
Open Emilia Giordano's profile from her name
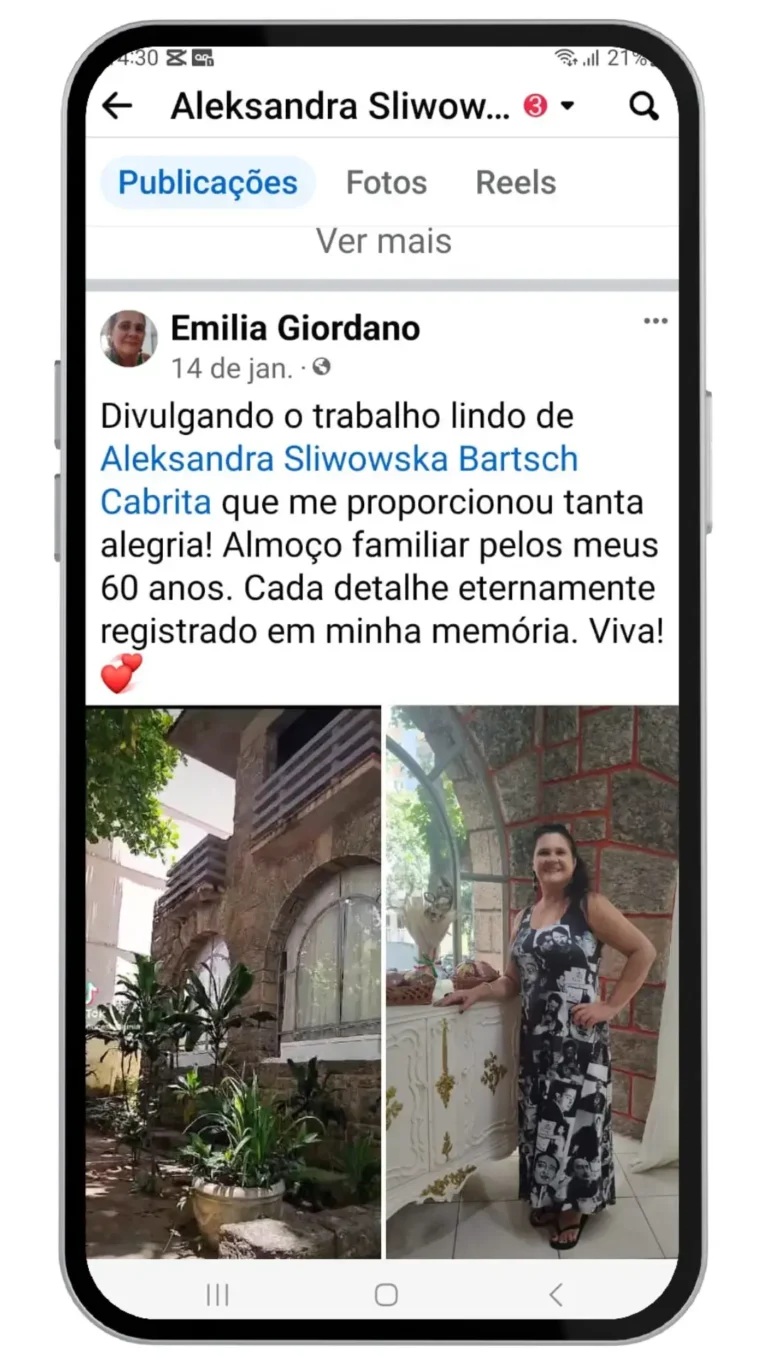(x=295, y=327)
